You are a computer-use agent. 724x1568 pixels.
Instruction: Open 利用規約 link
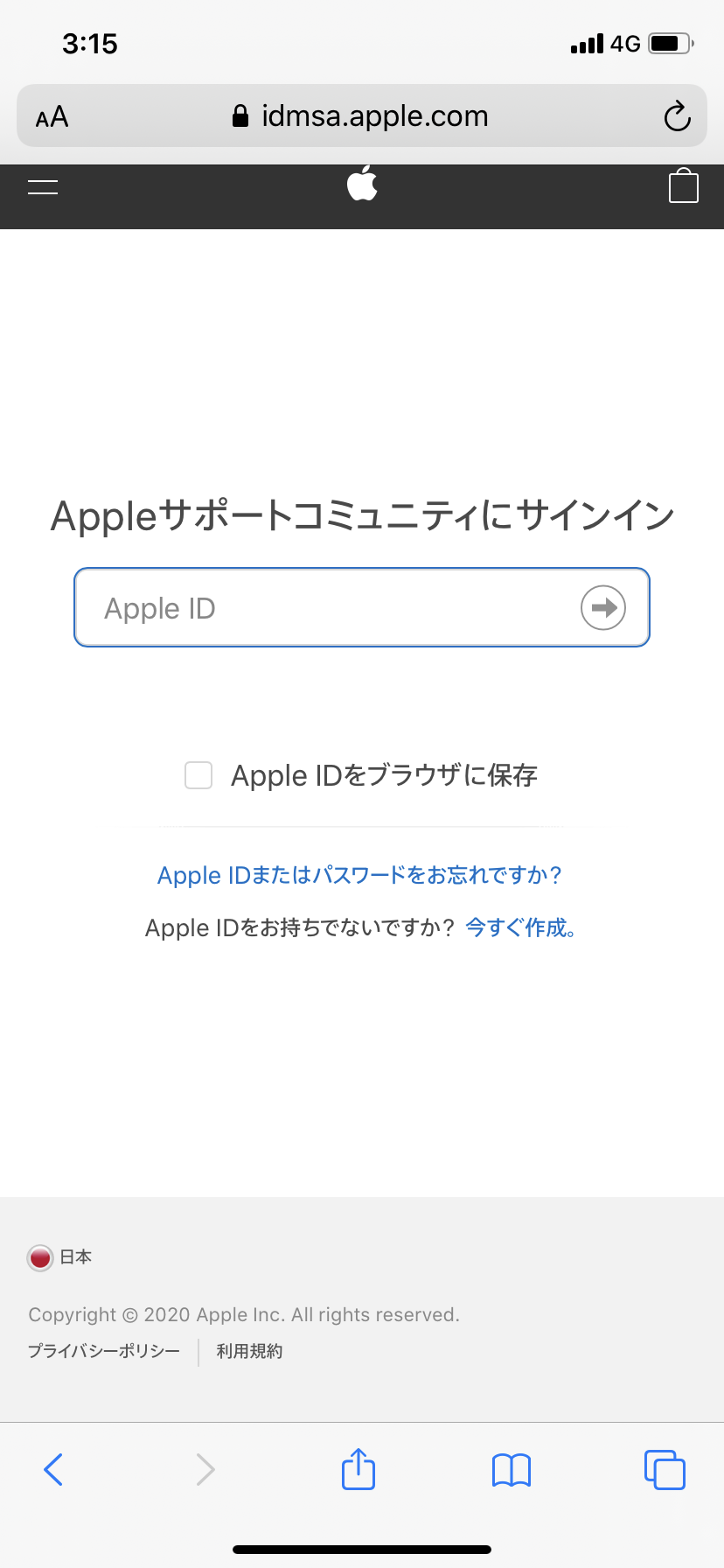[x=249, y=1351]
